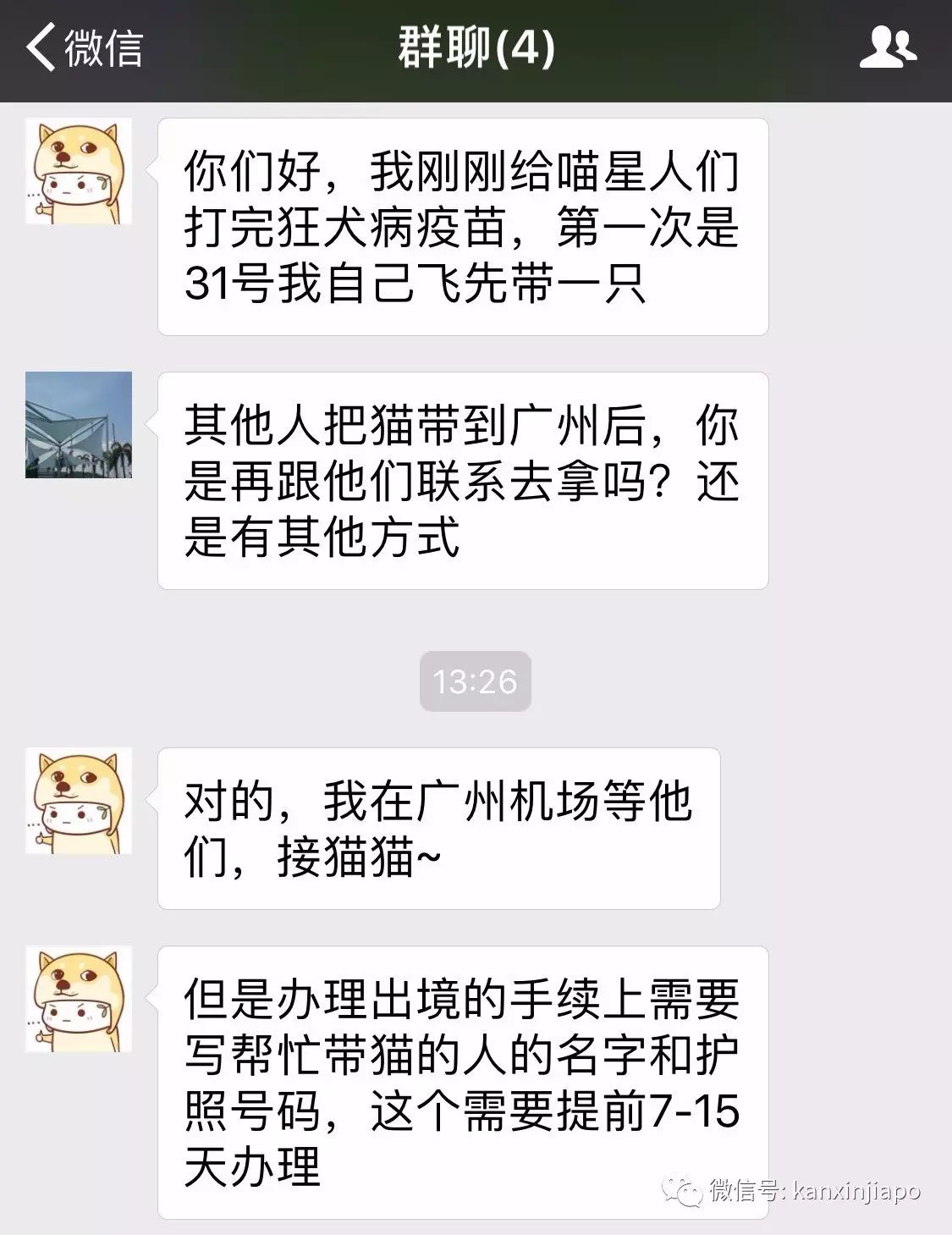Open the group members icon
The width and height of the screenshot is (952, 1235).
point(888,47)
